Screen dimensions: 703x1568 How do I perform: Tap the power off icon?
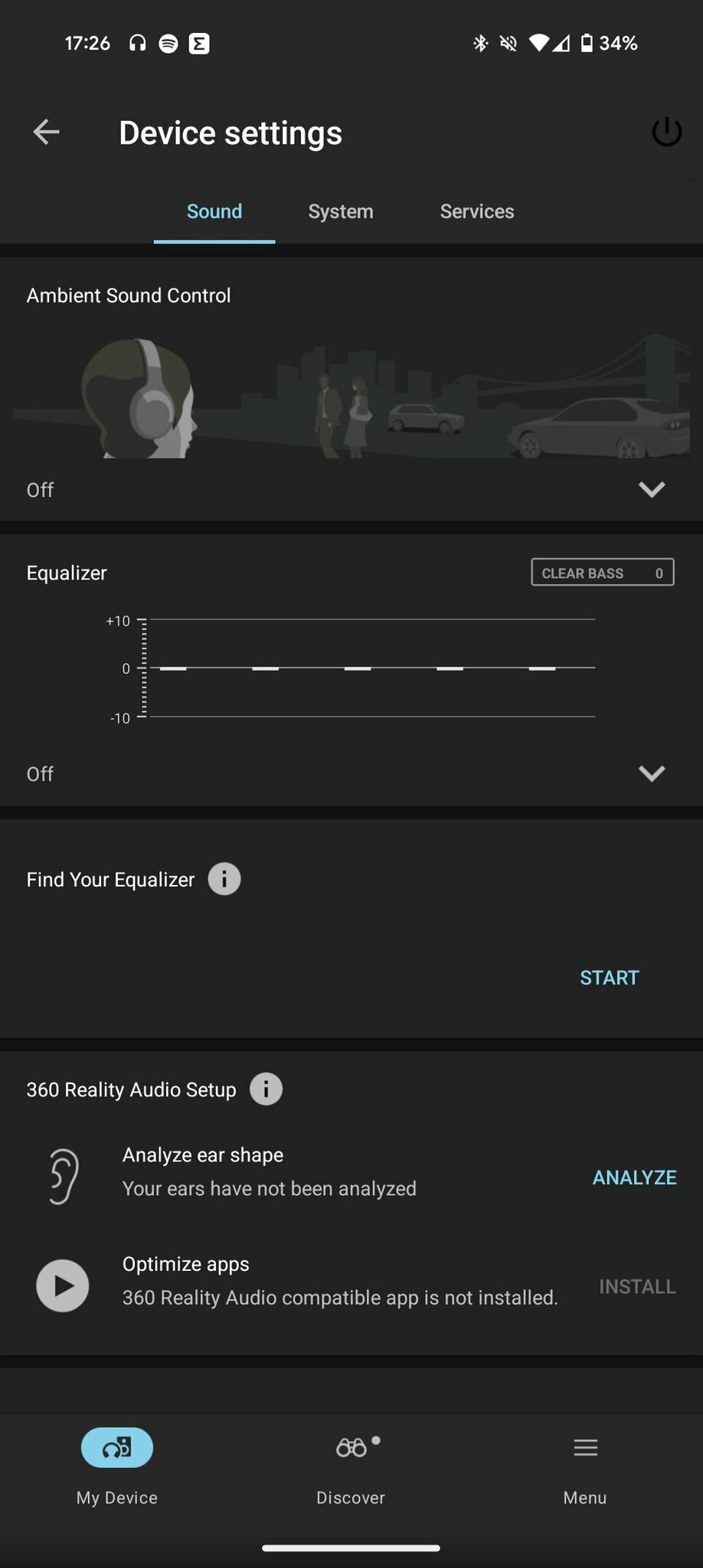(666, 132)
